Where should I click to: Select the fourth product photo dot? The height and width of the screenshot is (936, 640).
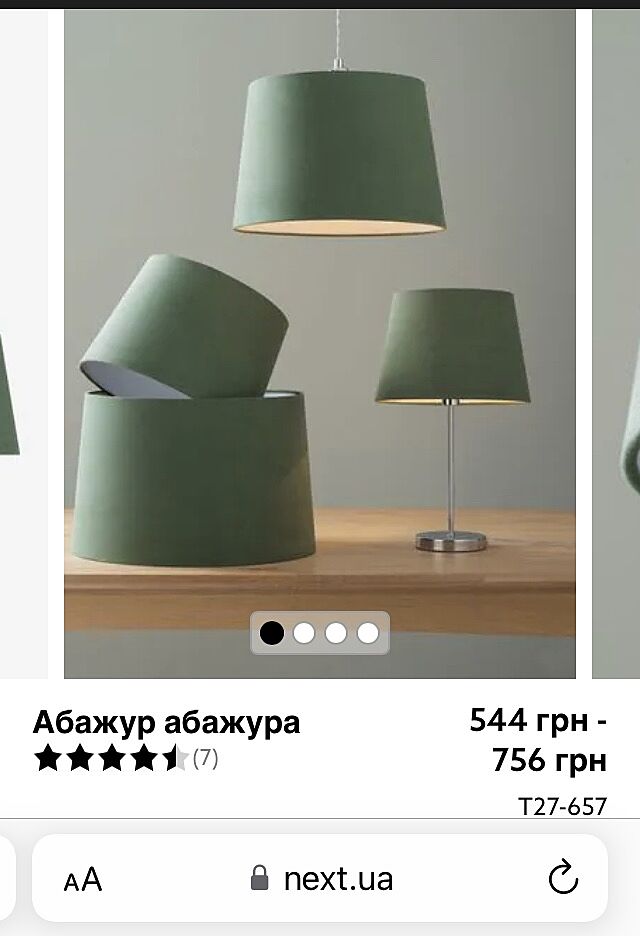pos(368,633)
